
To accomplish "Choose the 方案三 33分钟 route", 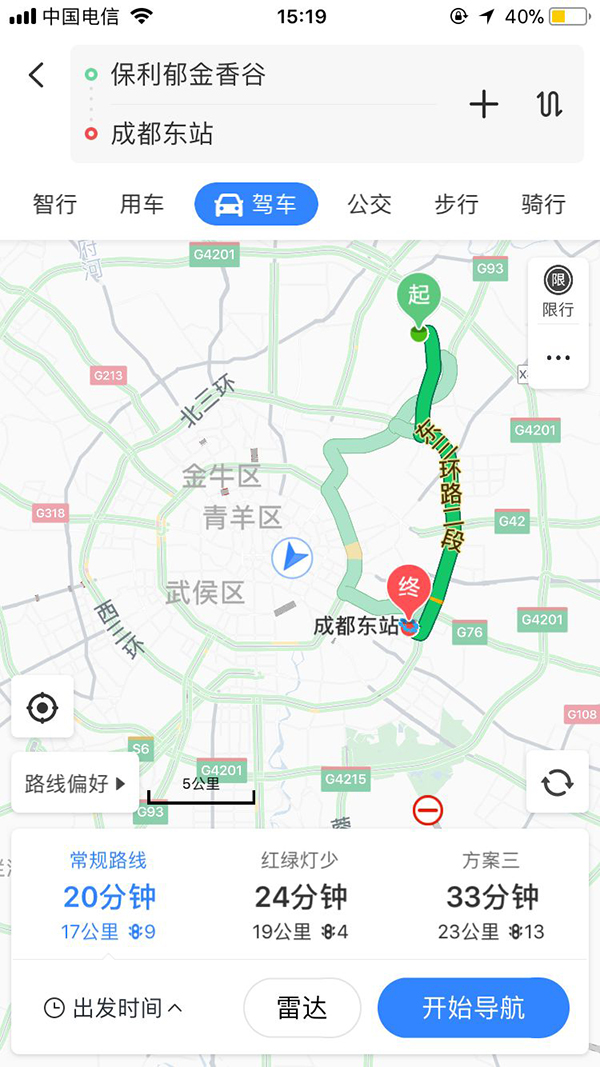I will (491, 896).
